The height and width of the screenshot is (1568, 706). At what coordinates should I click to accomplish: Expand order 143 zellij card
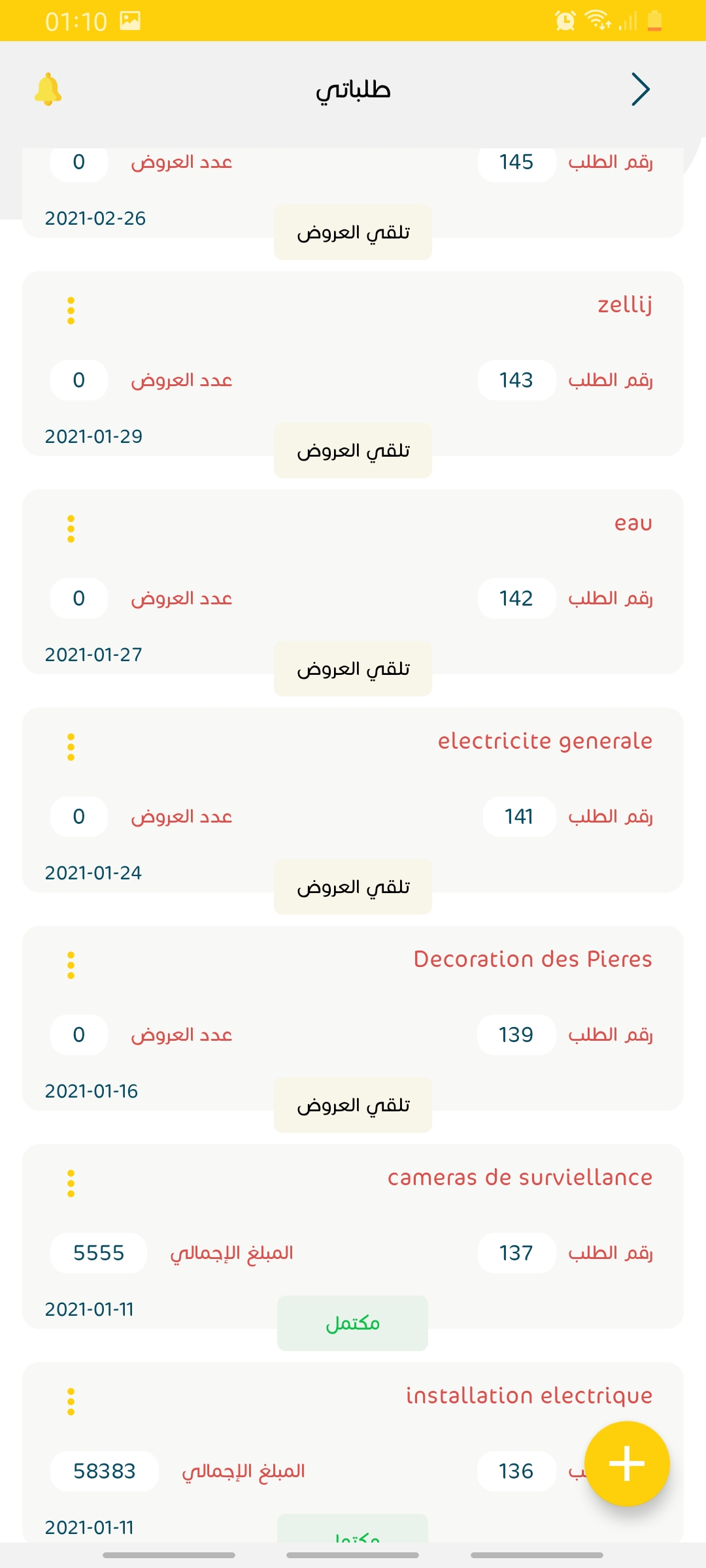tap(353, 366)
